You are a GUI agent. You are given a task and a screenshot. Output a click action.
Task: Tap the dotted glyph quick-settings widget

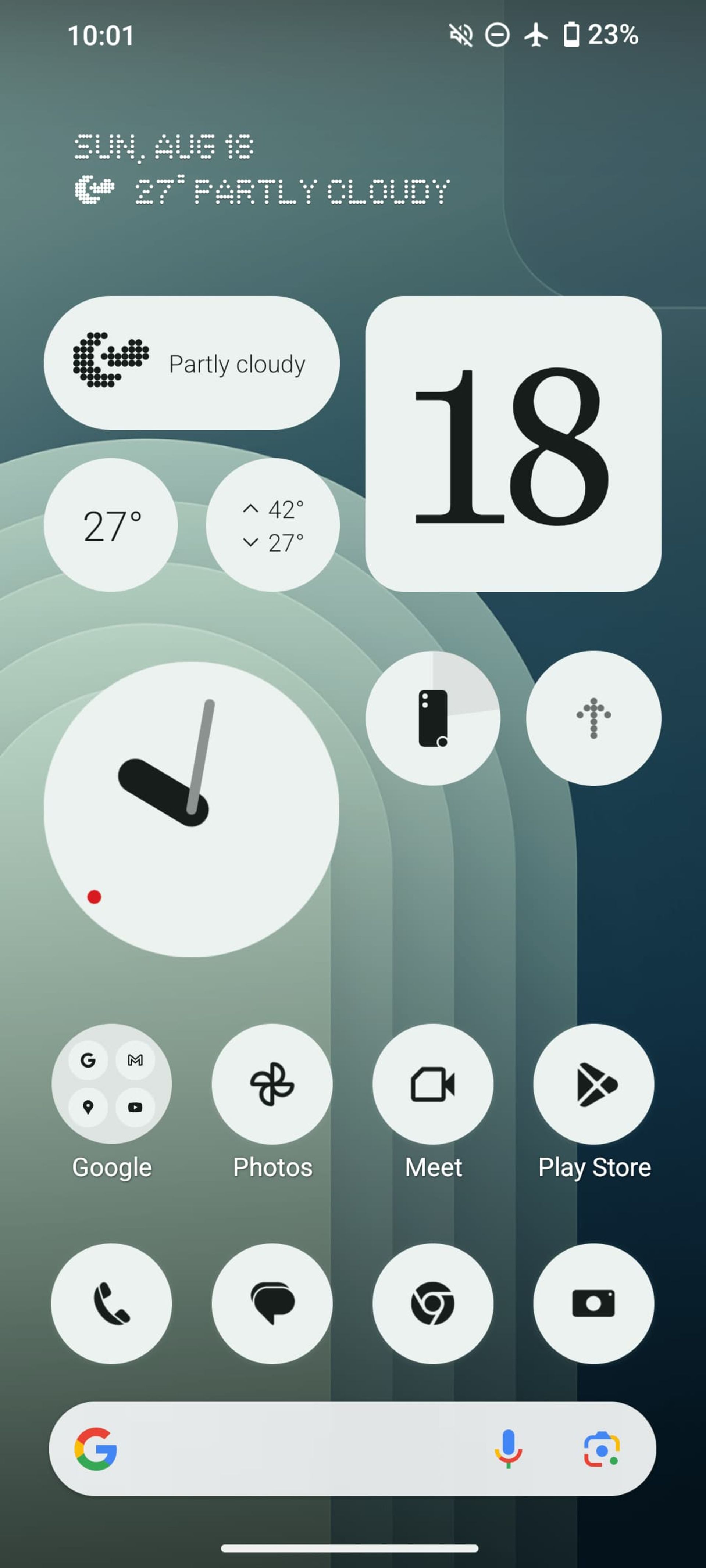(593, 718)
